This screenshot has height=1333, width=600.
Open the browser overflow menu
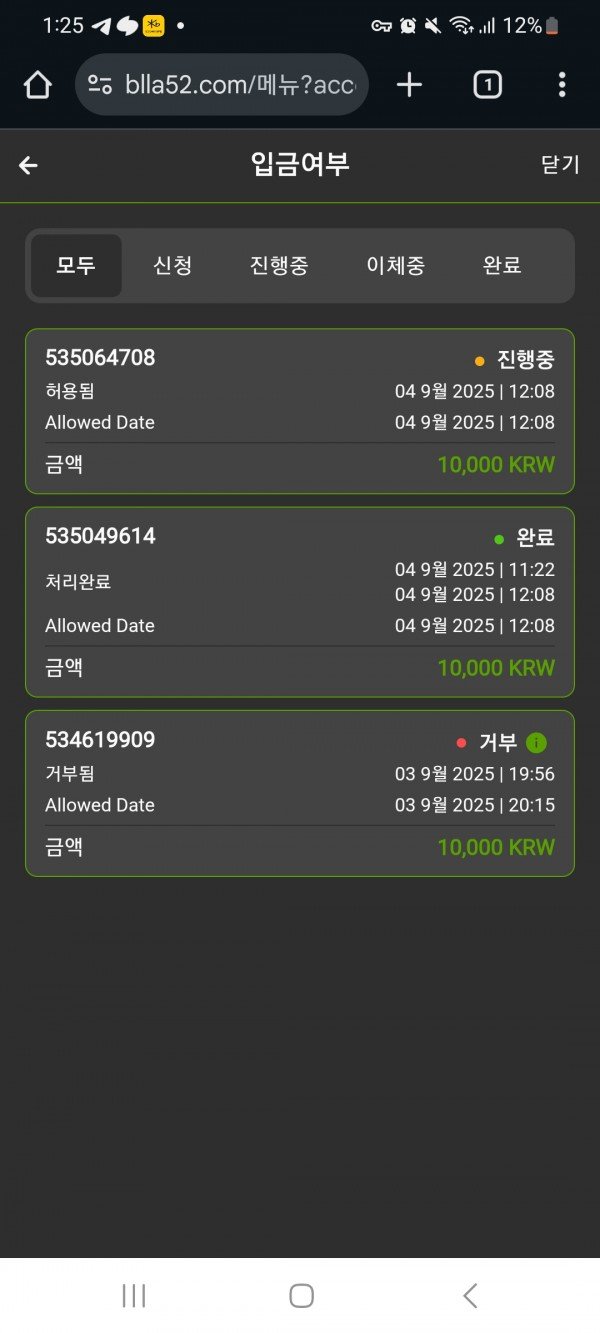562,85
